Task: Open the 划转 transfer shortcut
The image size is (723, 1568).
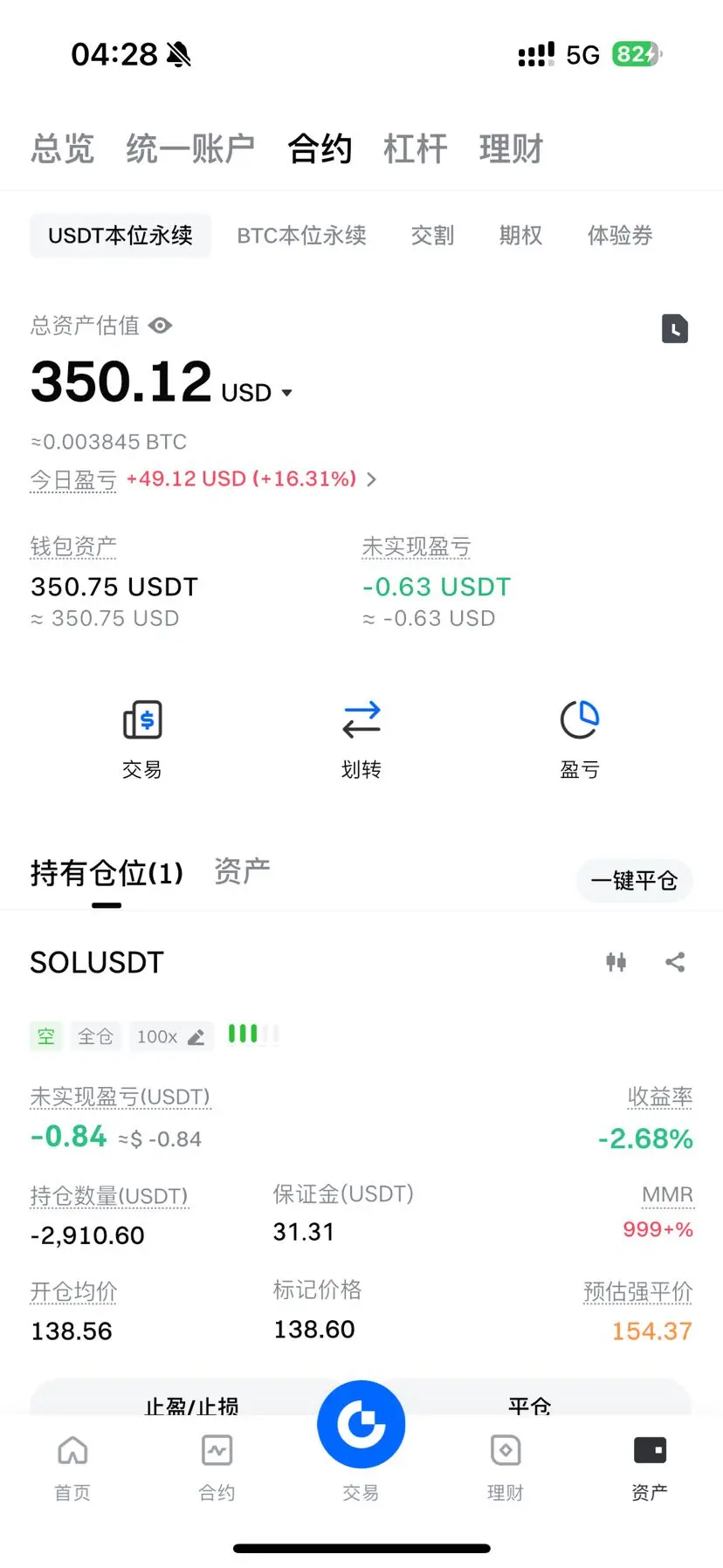Action: [361, 739]
